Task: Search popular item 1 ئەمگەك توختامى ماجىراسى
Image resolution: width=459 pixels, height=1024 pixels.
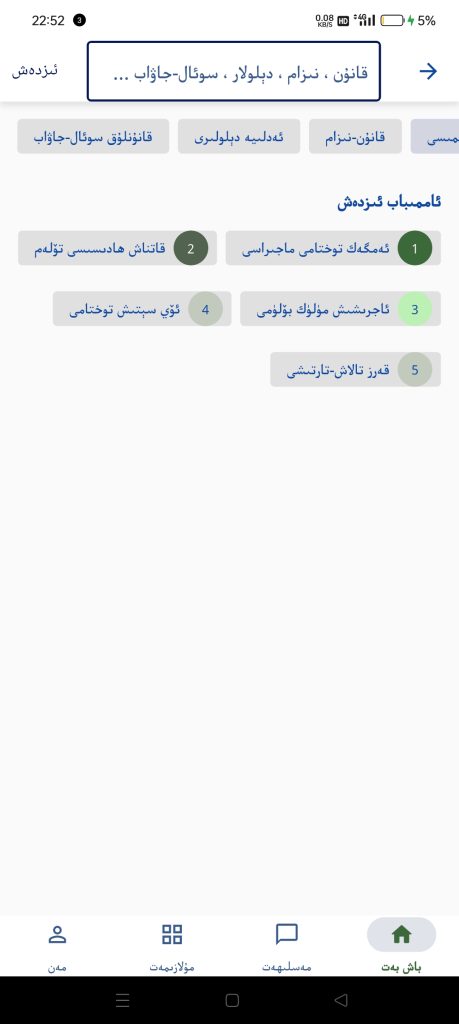Action: 333,248
